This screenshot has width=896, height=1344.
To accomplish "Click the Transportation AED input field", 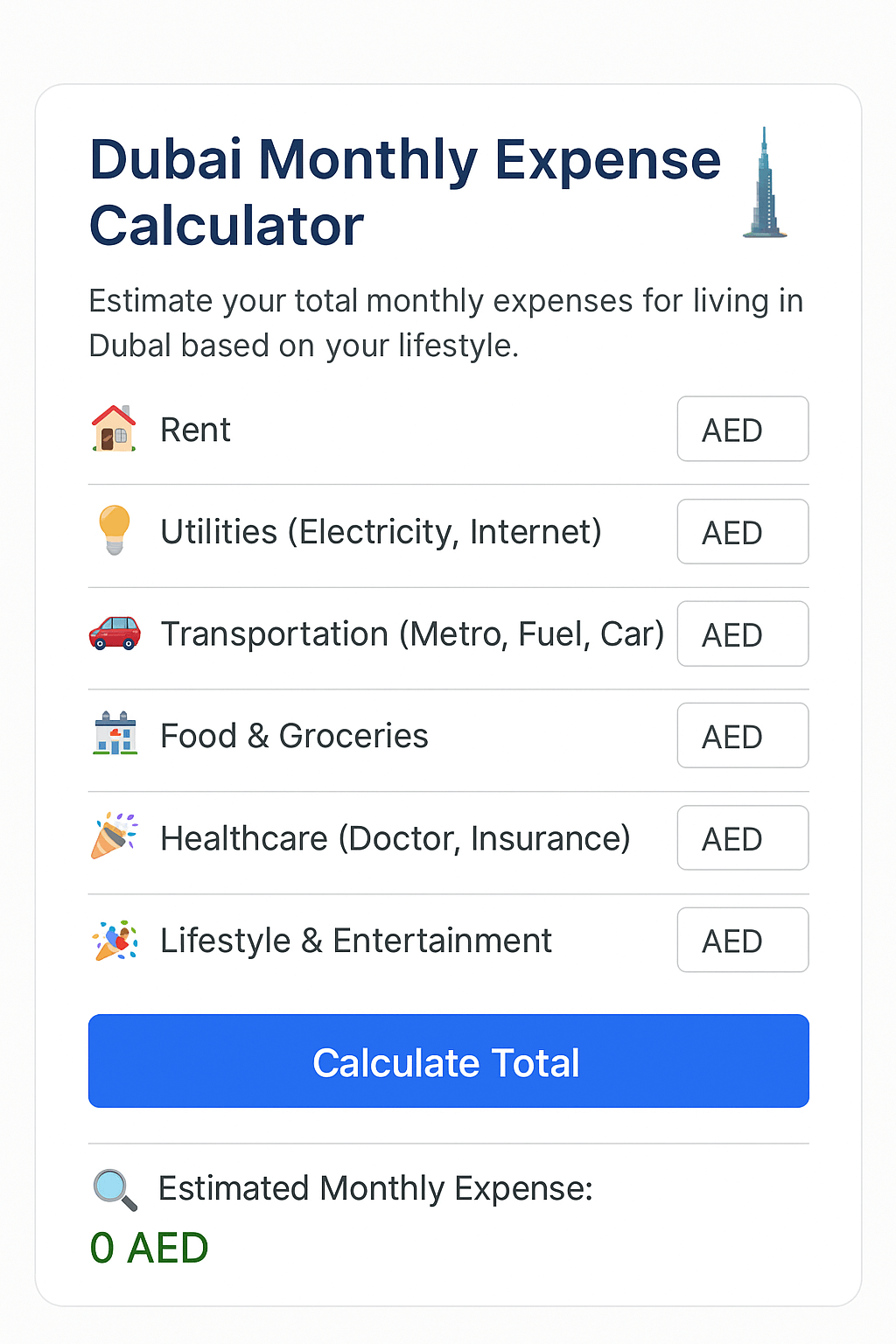I will [742, 633].
